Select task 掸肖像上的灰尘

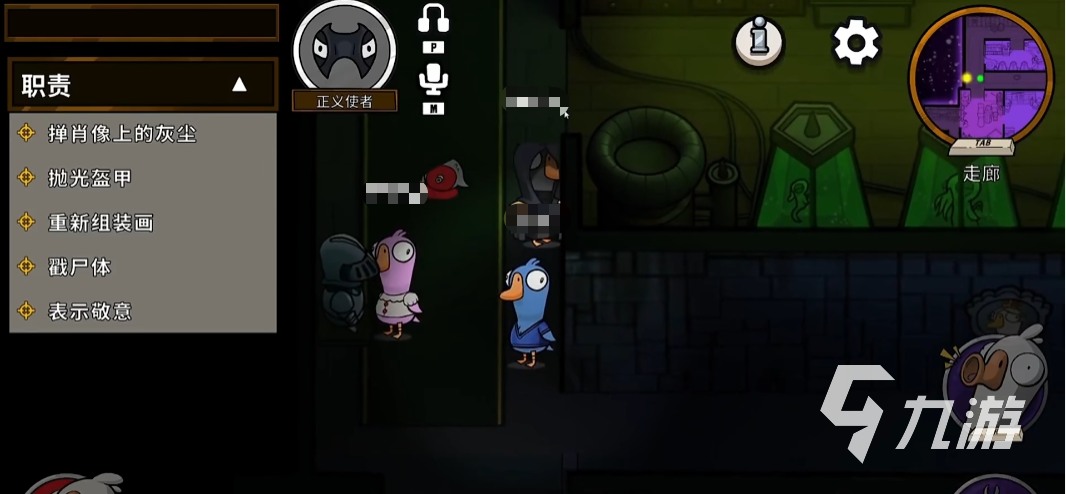(x=122, y=134)
